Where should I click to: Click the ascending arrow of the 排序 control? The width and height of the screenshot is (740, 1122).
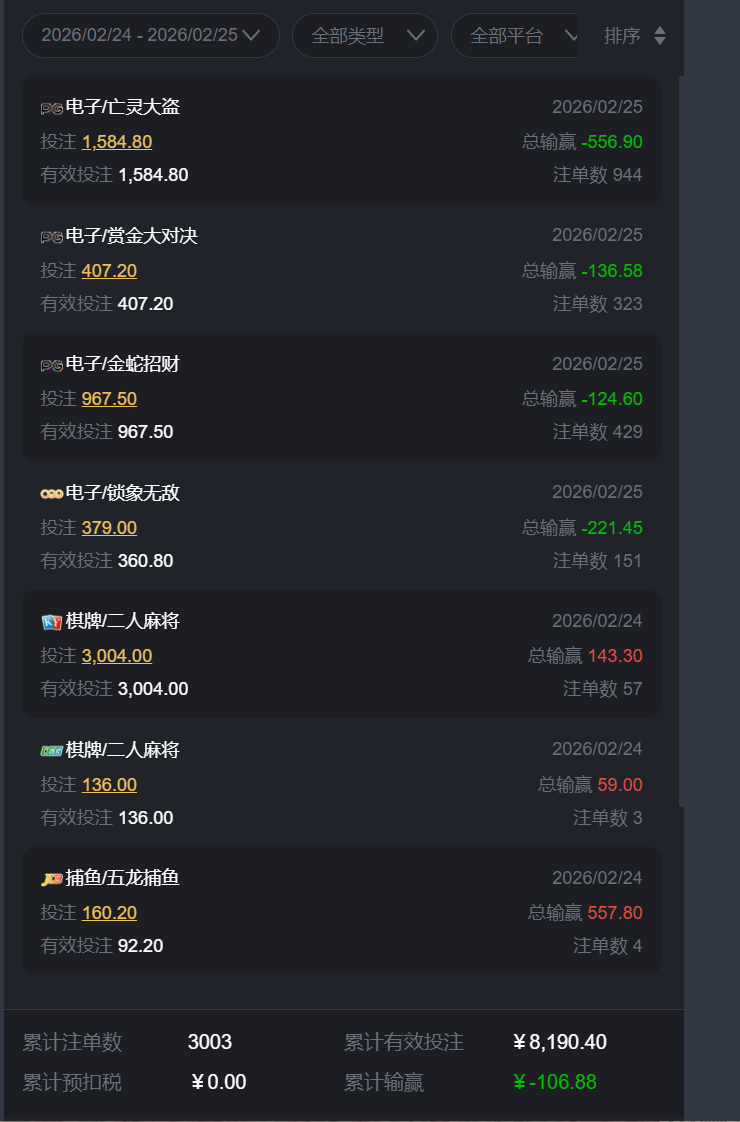(660, 30)
